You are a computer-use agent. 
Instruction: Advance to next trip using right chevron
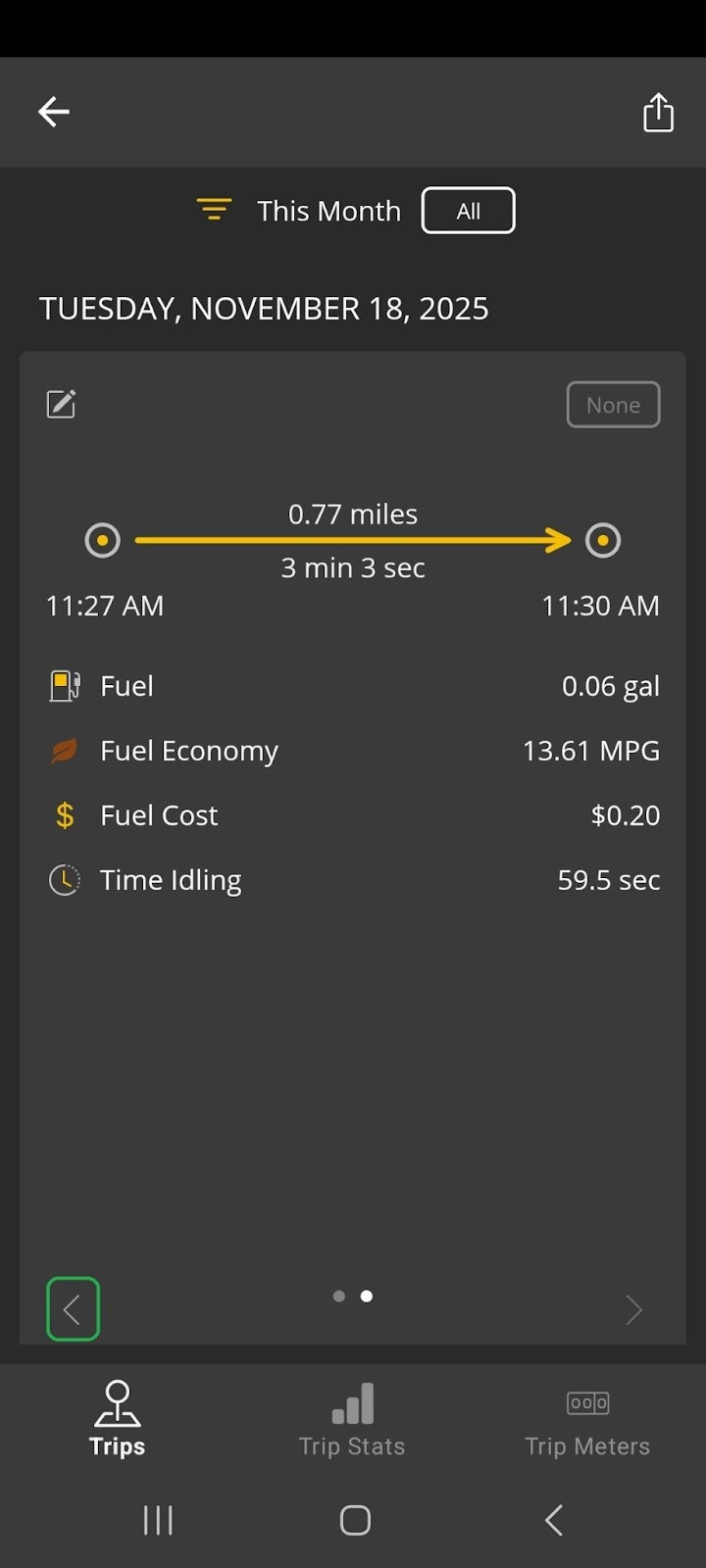(633, 1309)
